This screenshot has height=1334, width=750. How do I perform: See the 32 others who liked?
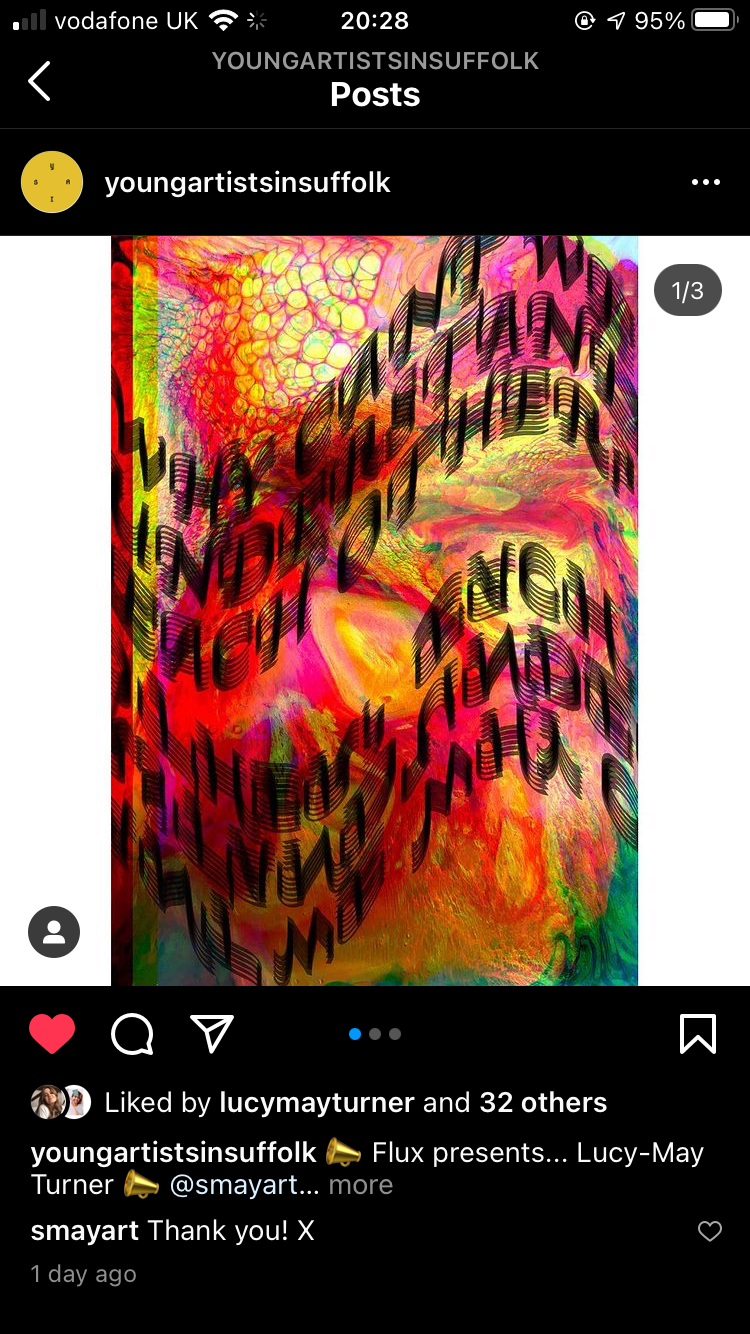pyautogui.click(x=543, y=1102)
